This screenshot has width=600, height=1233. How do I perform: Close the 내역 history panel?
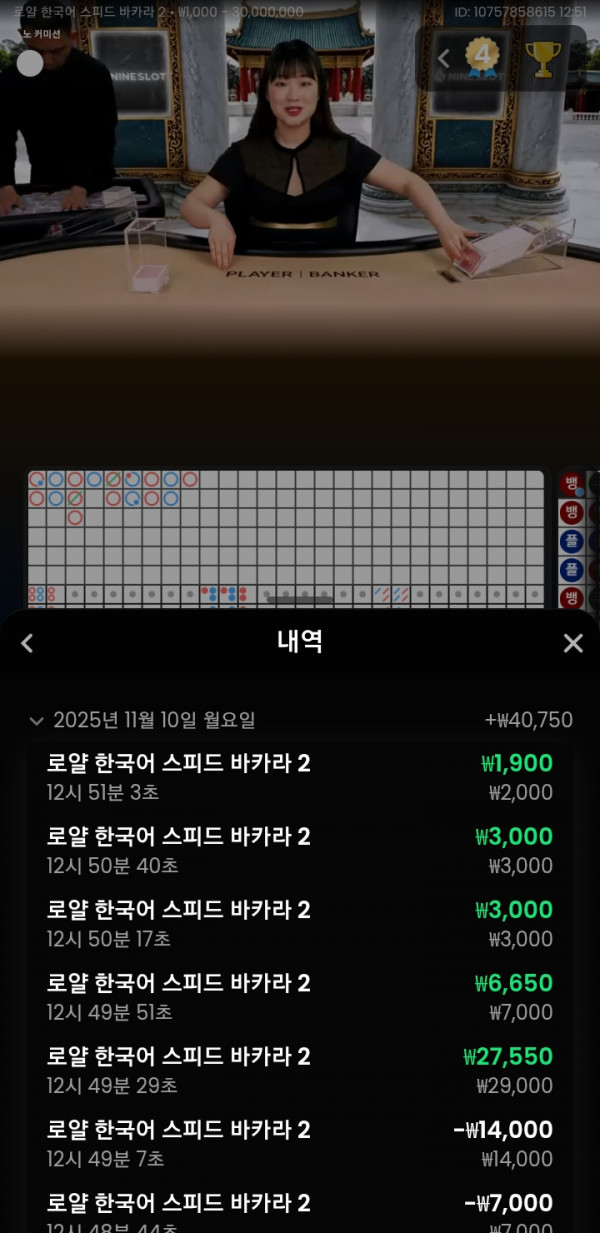pos(573,643)
